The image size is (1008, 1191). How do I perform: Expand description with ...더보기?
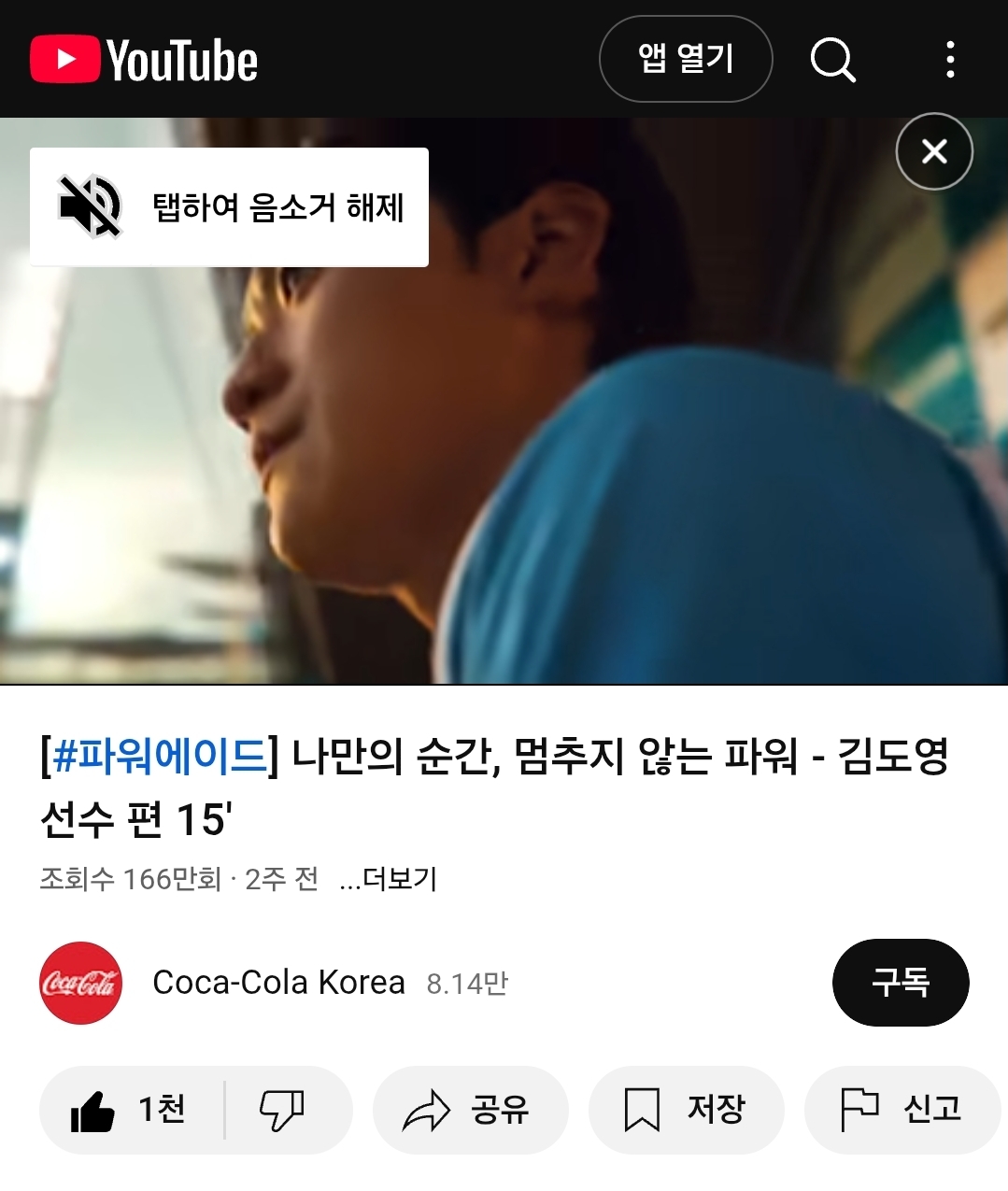tap(389, 879)
